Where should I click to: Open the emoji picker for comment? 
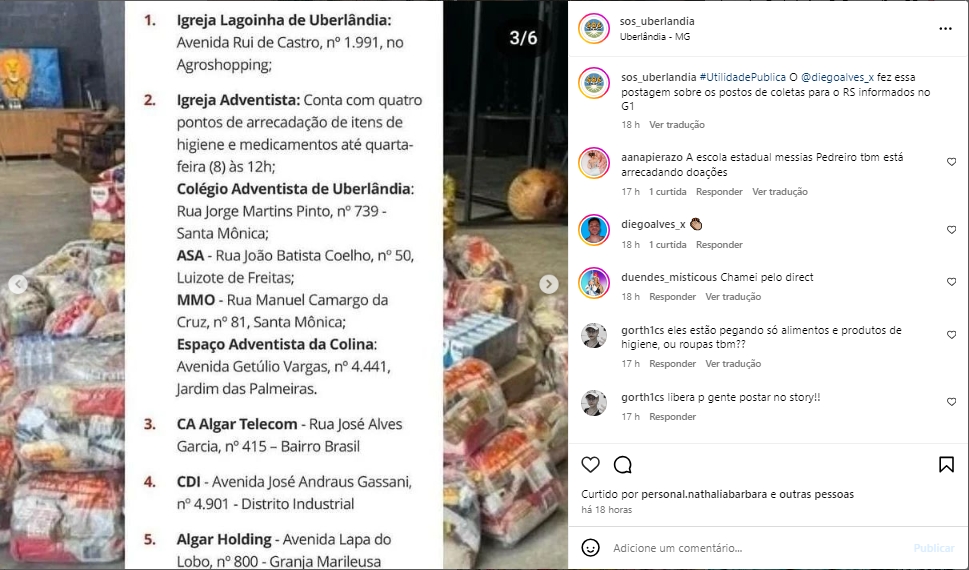click(x=591, y=548)
